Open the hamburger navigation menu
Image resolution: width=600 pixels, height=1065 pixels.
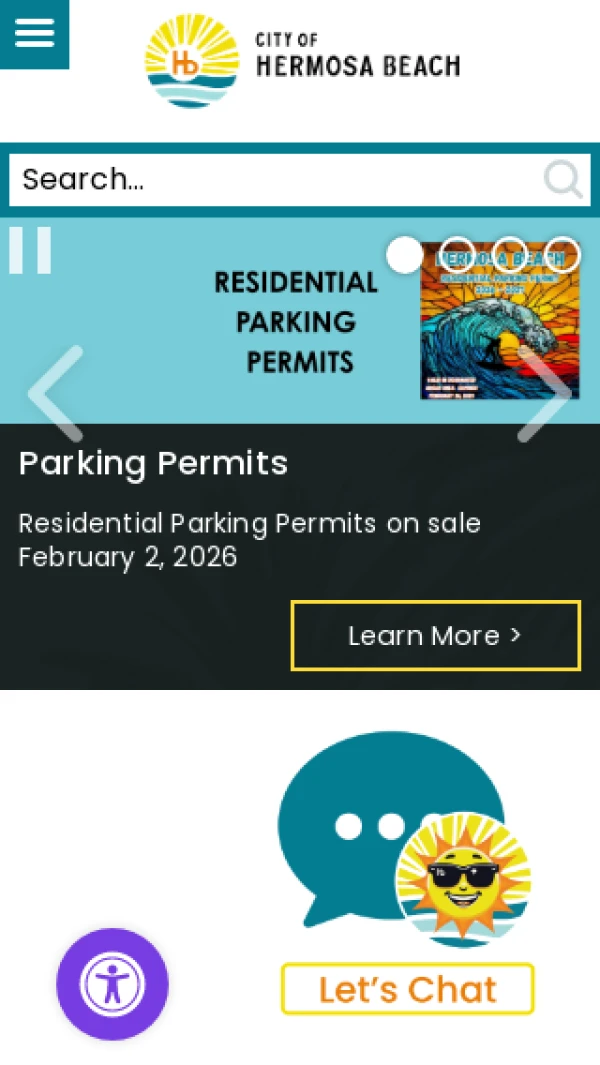[x=34, y=33]
